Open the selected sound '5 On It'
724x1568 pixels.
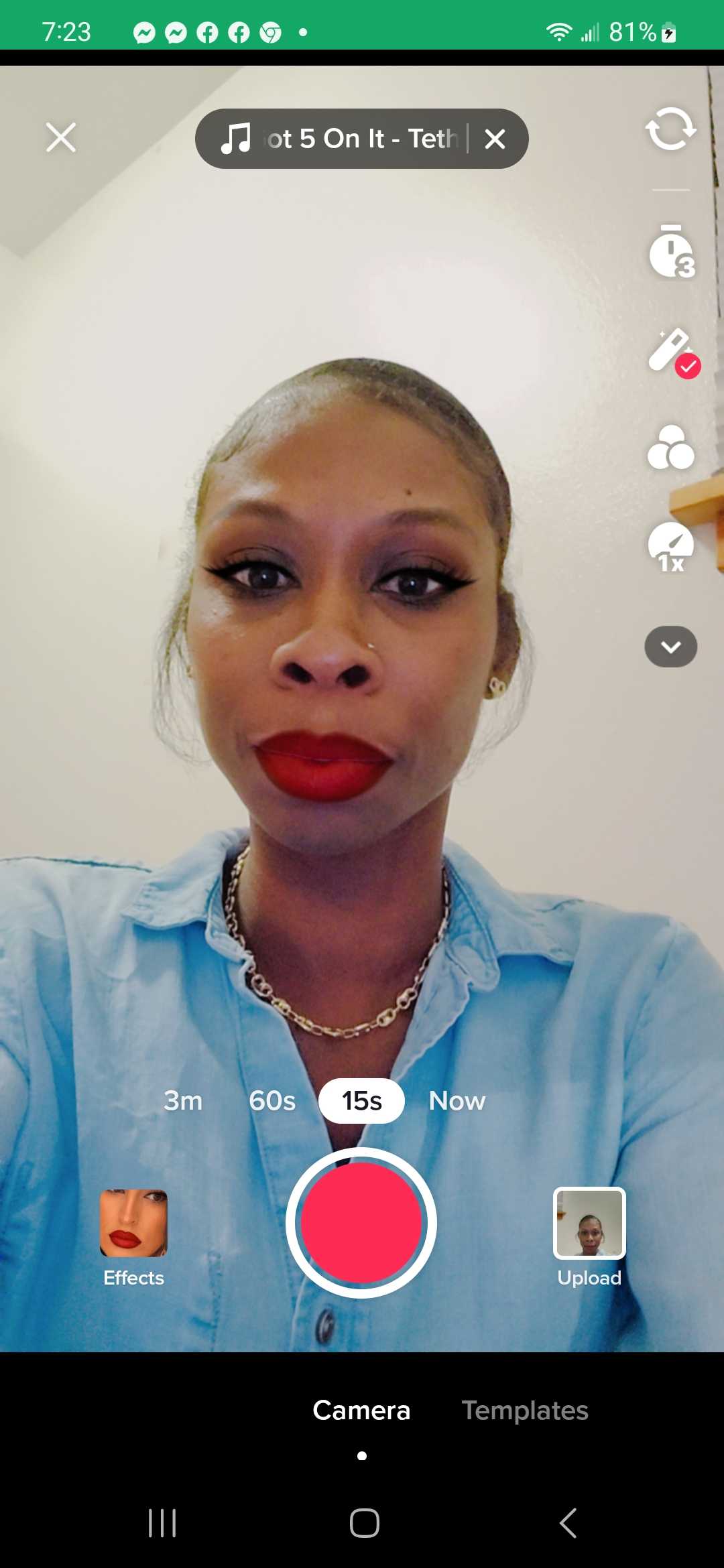click(342, 139)
